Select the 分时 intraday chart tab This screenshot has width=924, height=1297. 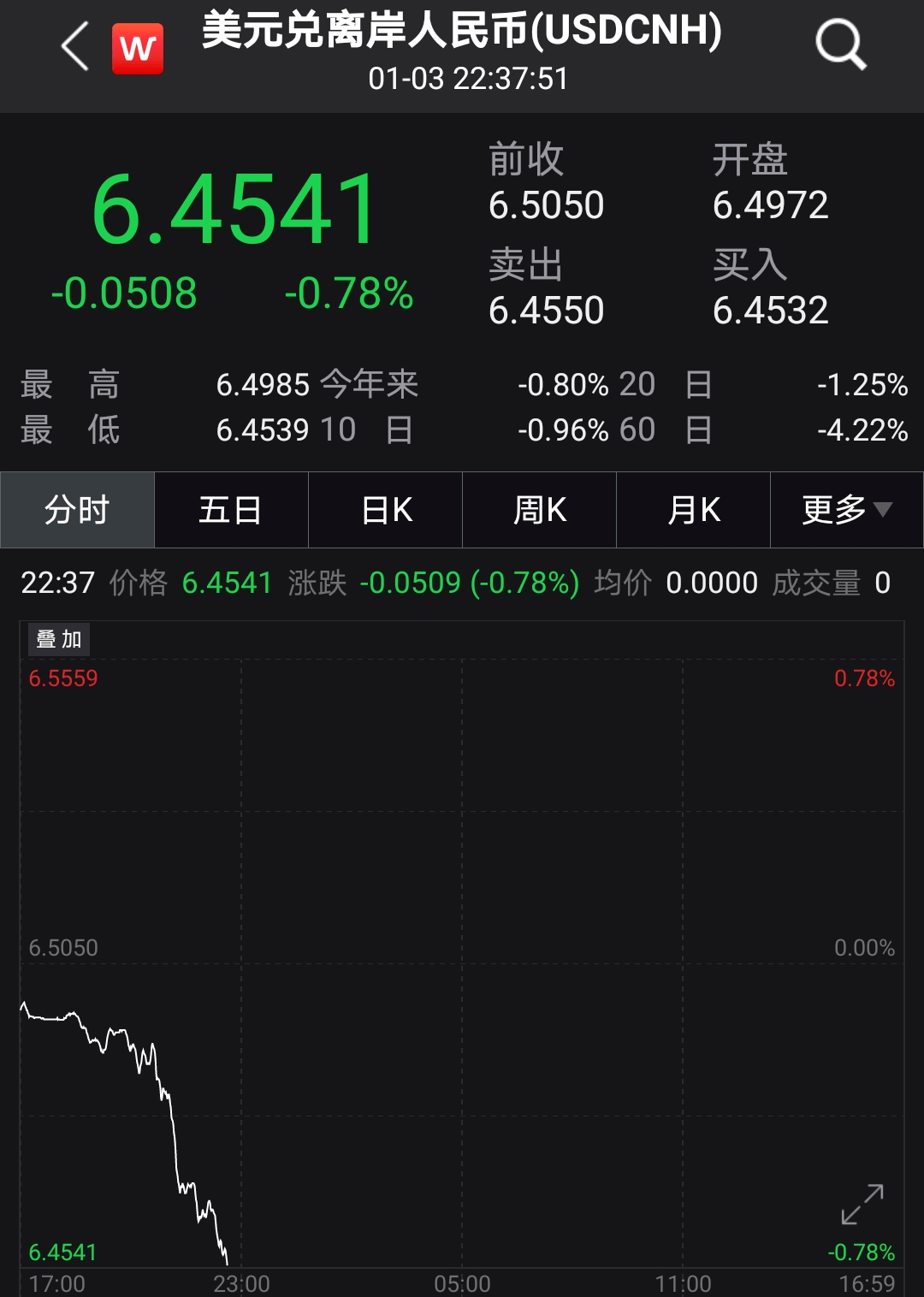[x=77, y=510]
